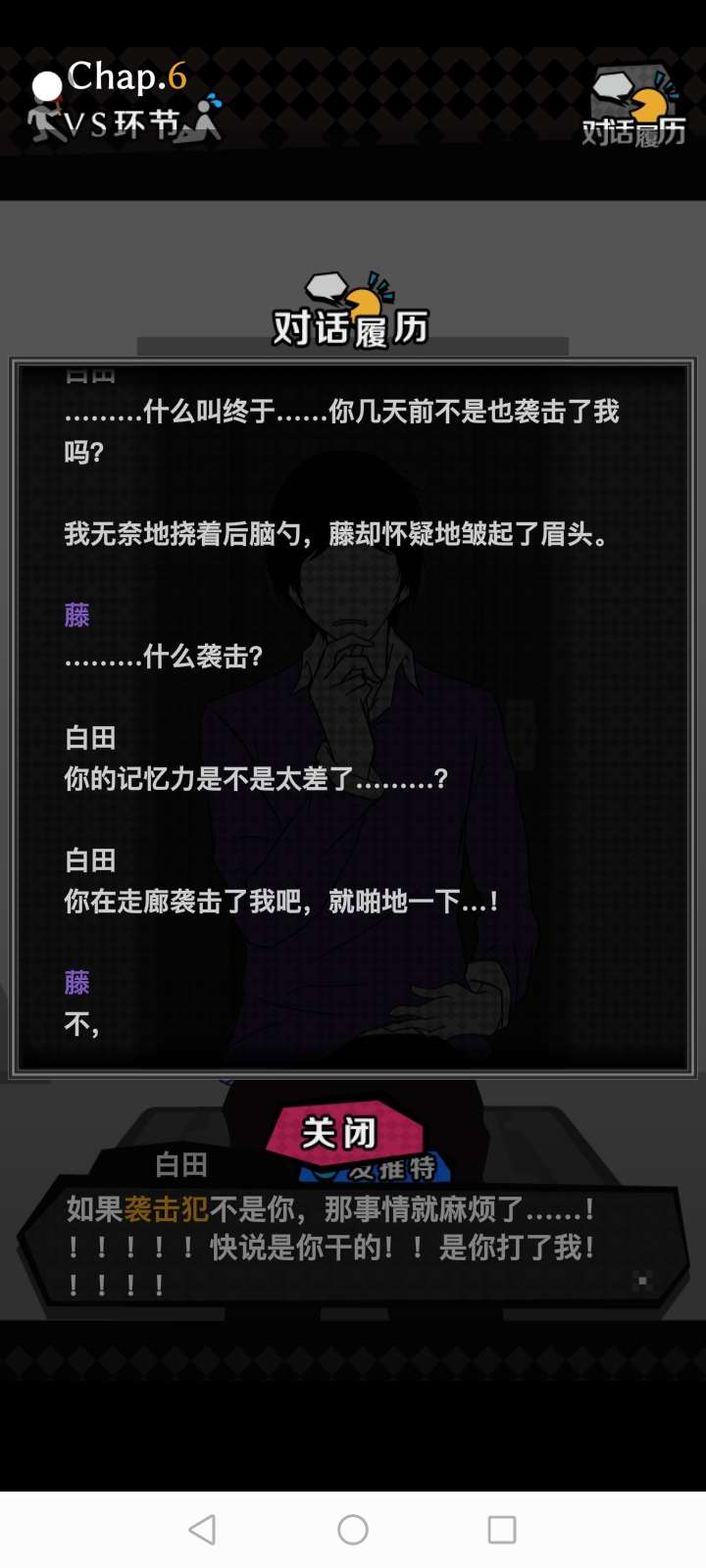This screenshot has width=706, height=1568.
Task: Tap the system home button
Action: pyautogui.click(x=353, y=1530)
